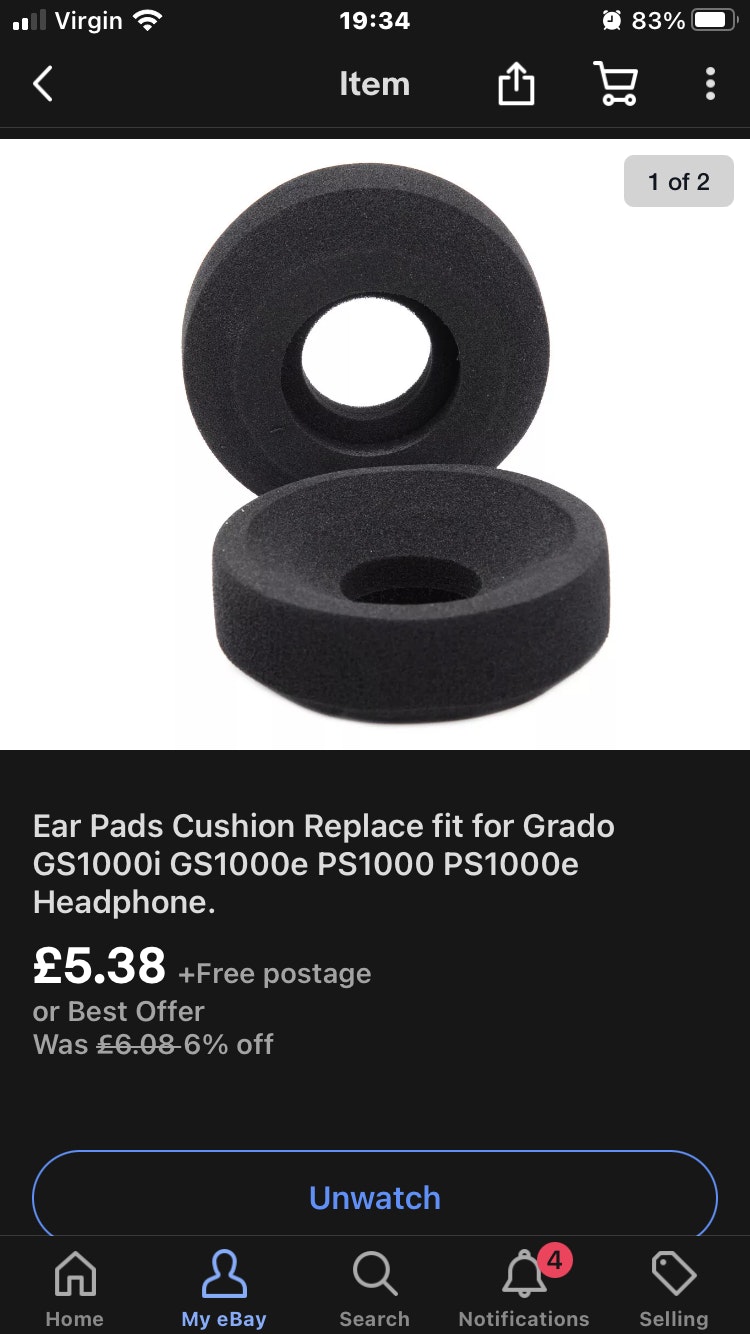Share this ear pads listing
Viewport: 750px width, 1334px height.
pyautogui.click(x=516, y=84)
